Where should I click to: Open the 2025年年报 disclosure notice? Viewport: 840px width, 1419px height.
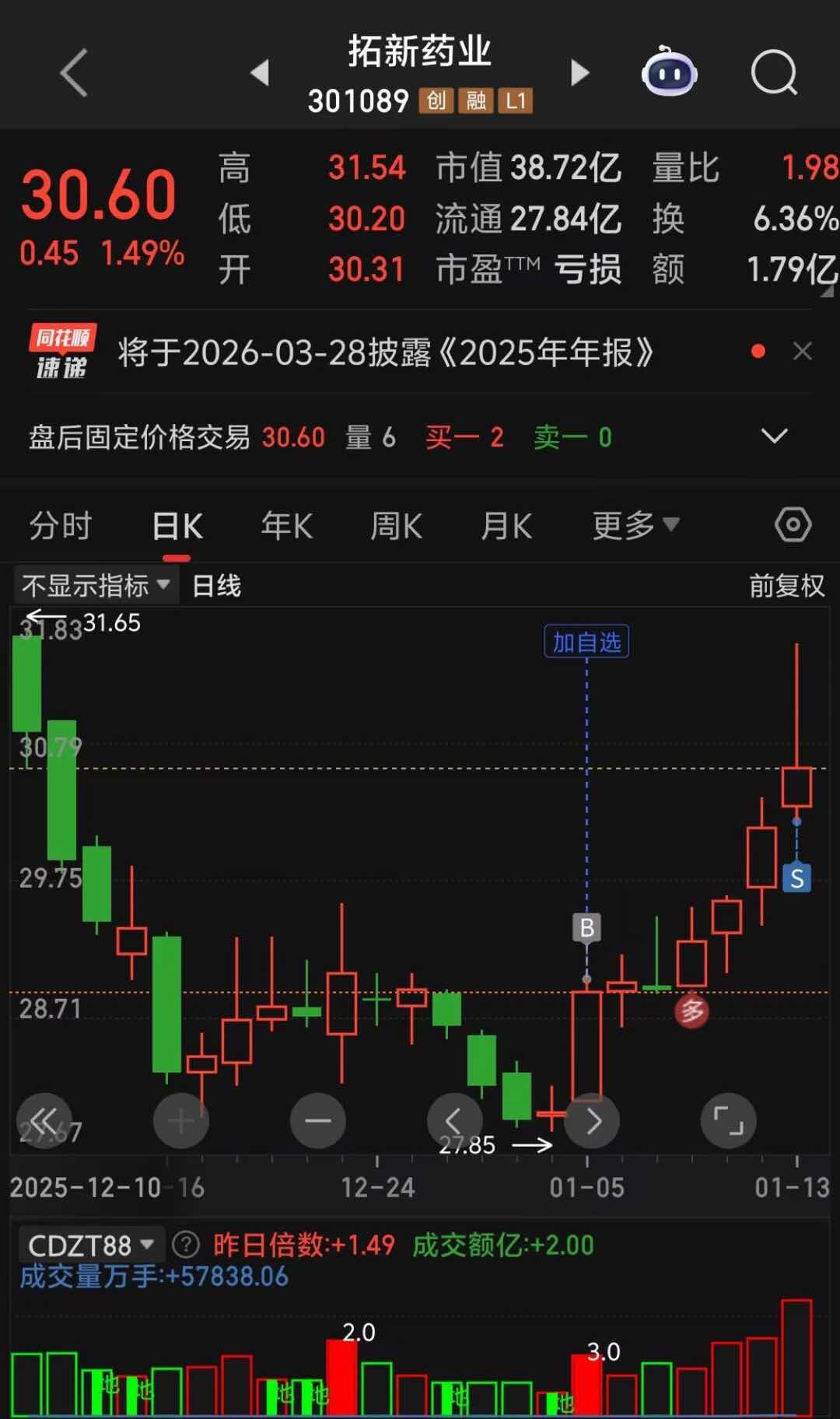[x=385, y=352]
